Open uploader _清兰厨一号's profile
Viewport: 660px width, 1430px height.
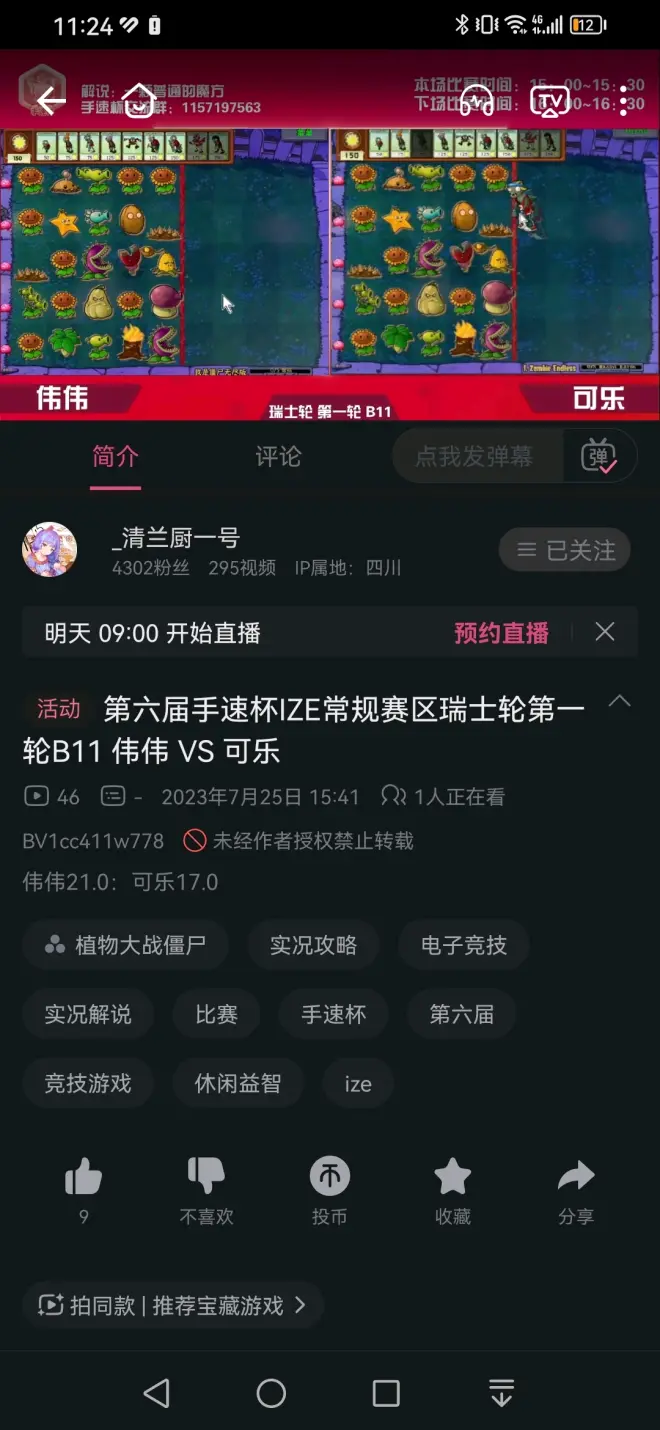click(50, 550)
